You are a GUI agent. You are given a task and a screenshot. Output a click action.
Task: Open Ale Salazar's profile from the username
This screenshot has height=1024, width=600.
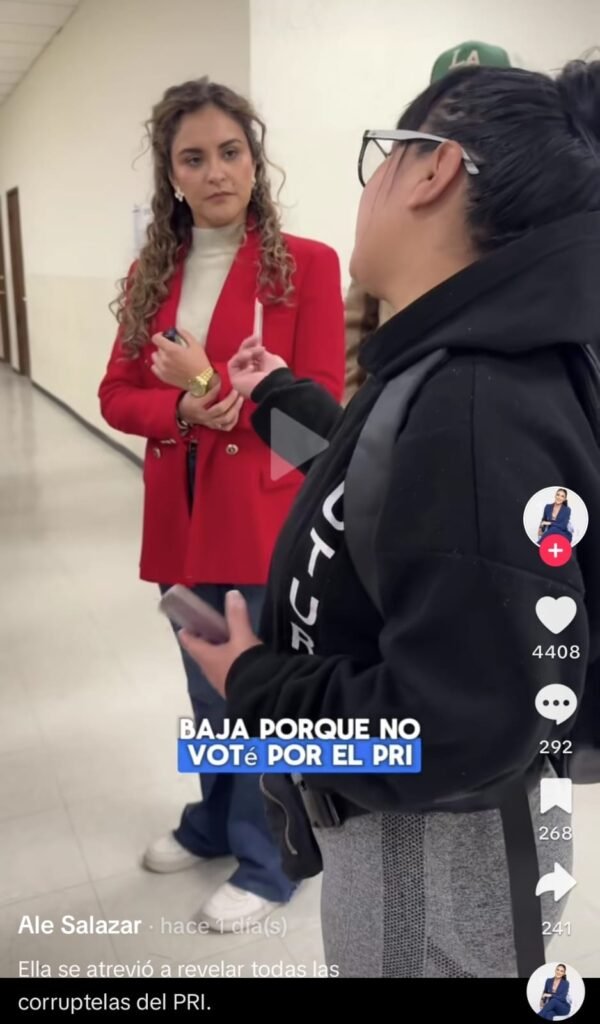coord(79,926)
